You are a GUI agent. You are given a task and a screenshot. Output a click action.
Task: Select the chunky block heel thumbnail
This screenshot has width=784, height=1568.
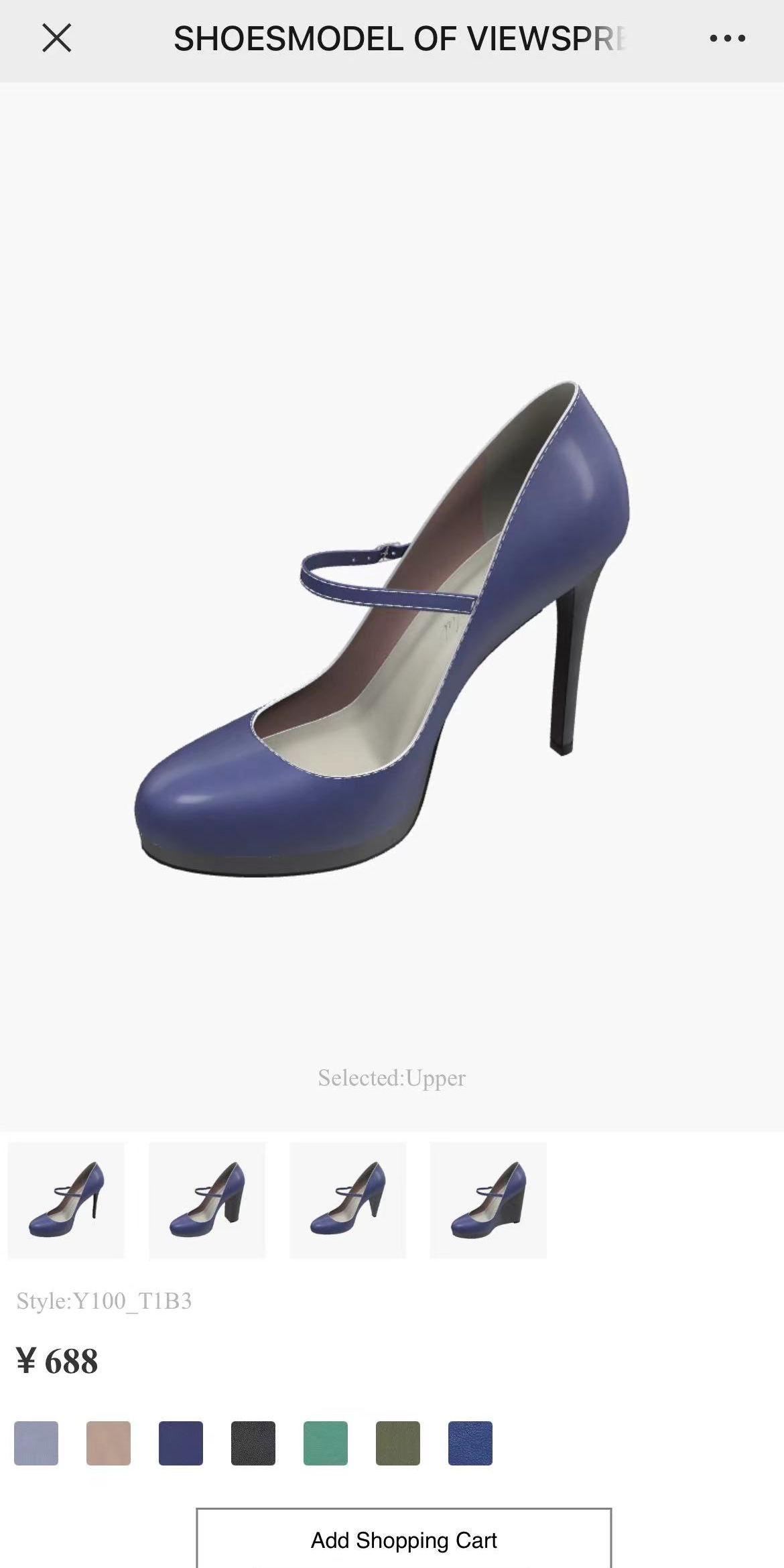click(x=207, y=1200)
